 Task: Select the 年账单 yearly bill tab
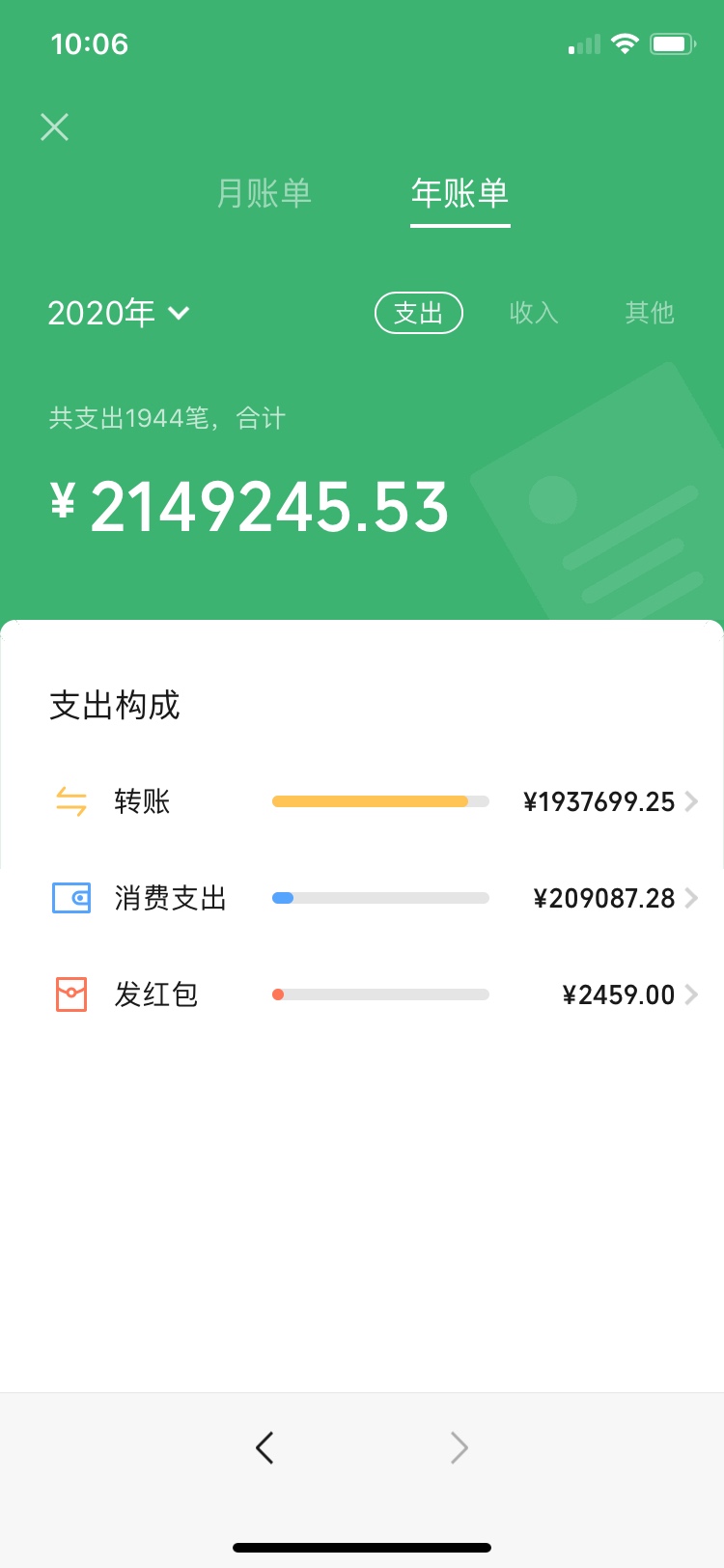(459, 194)
